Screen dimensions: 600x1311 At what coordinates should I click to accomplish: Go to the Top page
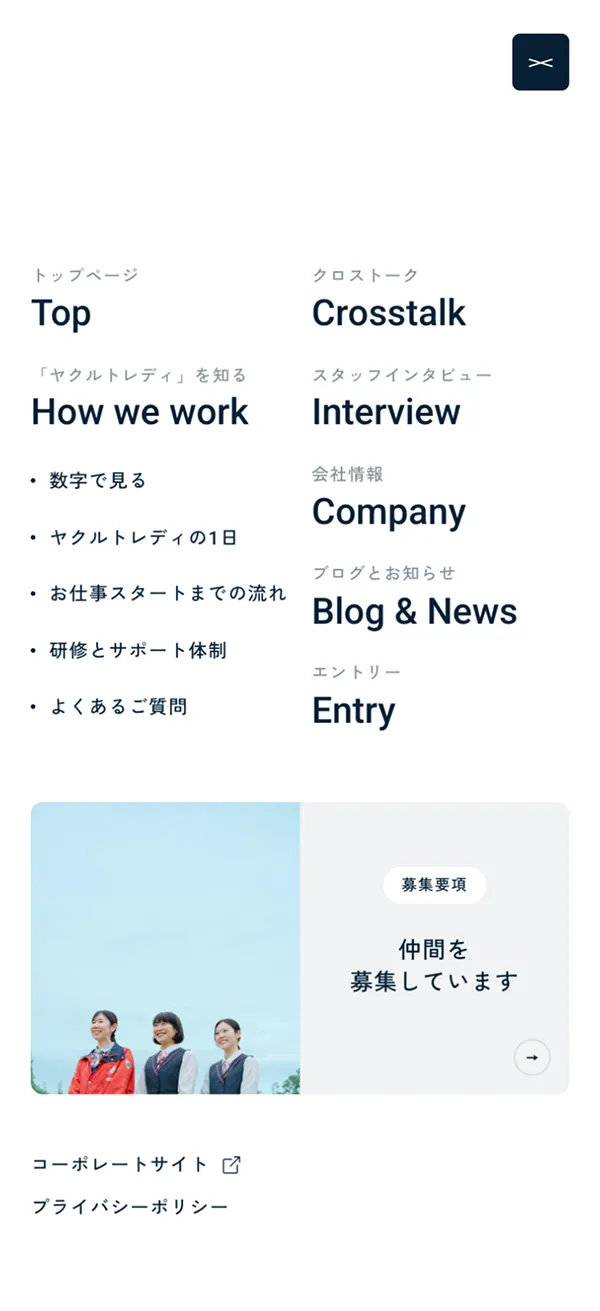(x=61, y=312)
